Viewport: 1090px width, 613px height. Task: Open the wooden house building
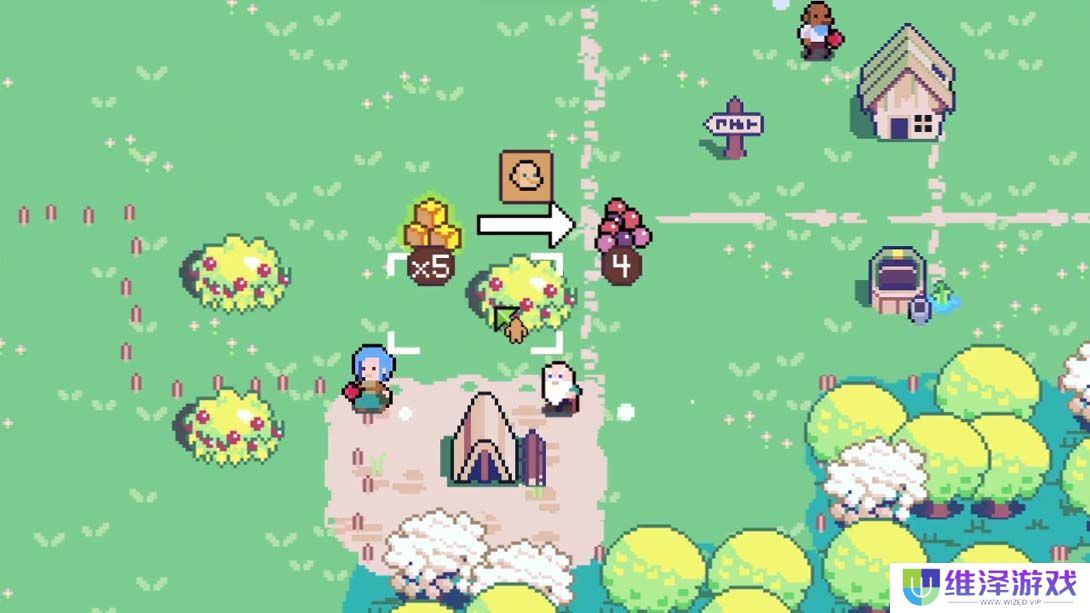pyautogui.click(x=905, y=87)
